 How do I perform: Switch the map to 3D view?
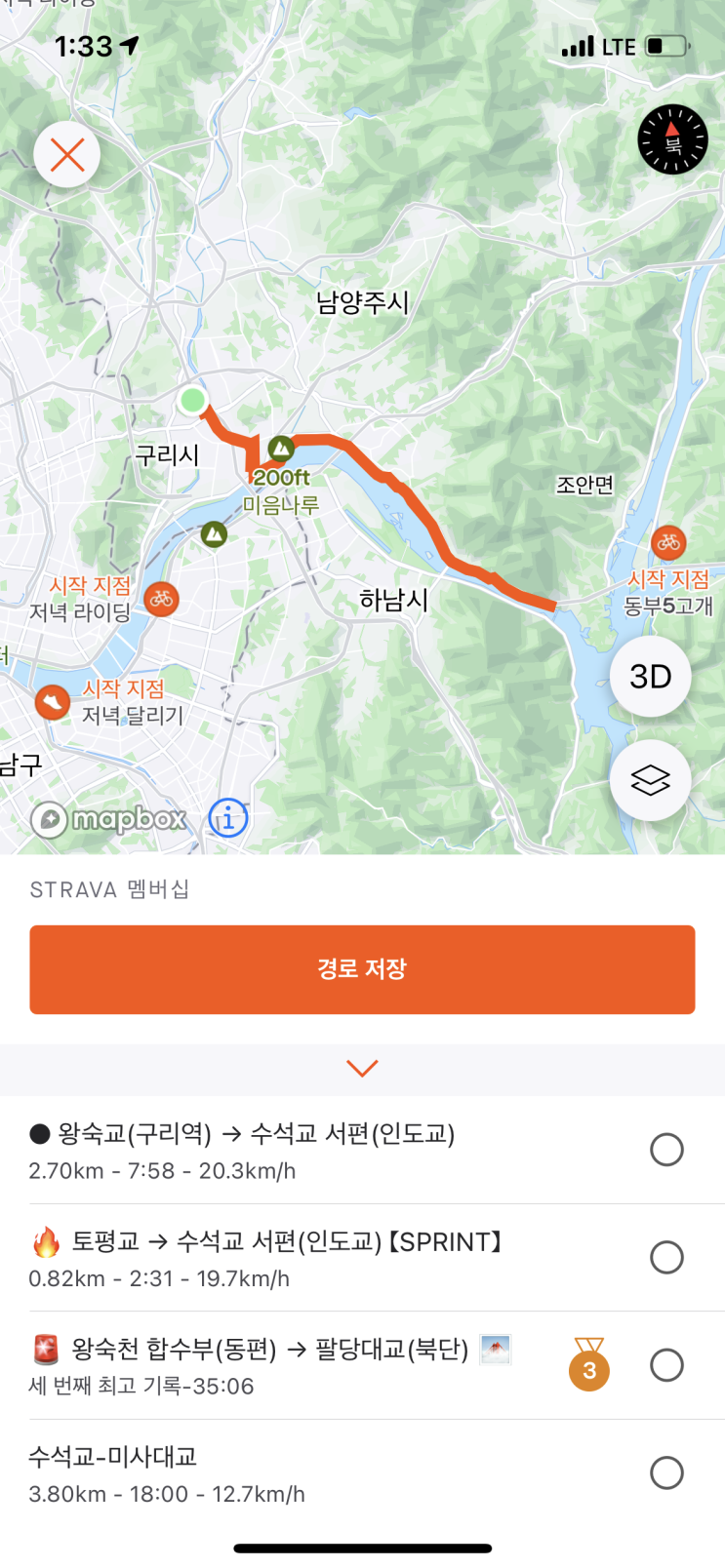pyautogui.click(x=650, y=677)
